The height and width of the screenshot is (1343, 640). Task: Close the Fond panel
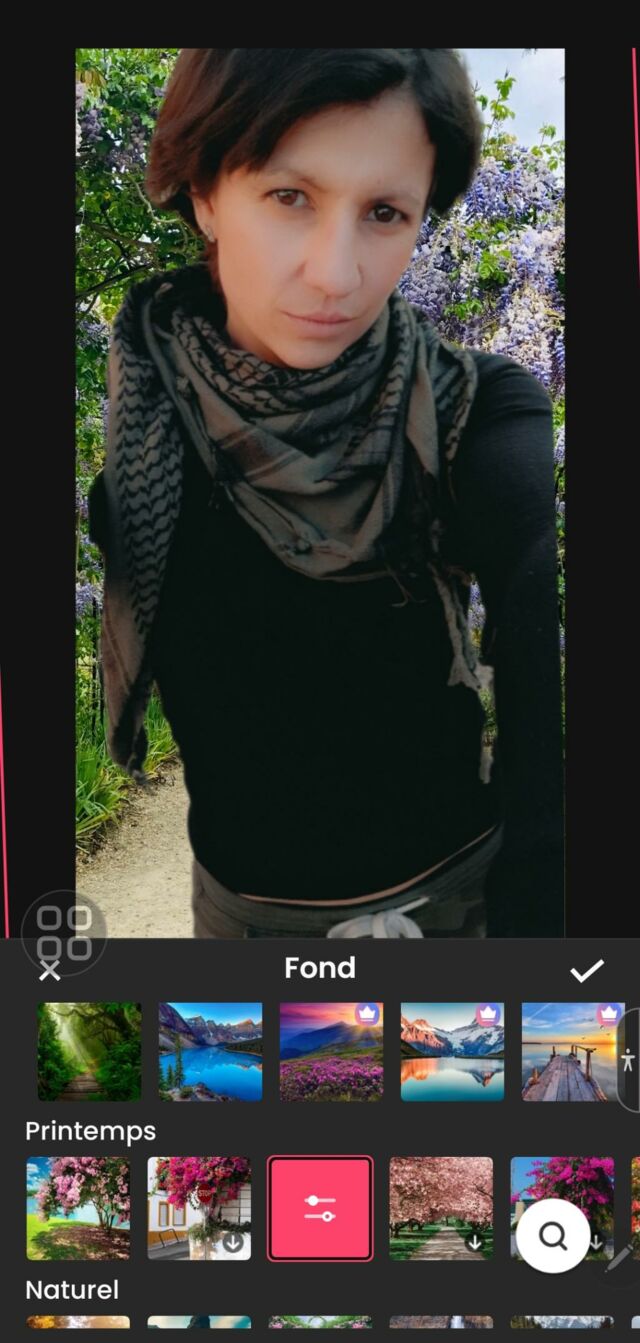[49, 970]
